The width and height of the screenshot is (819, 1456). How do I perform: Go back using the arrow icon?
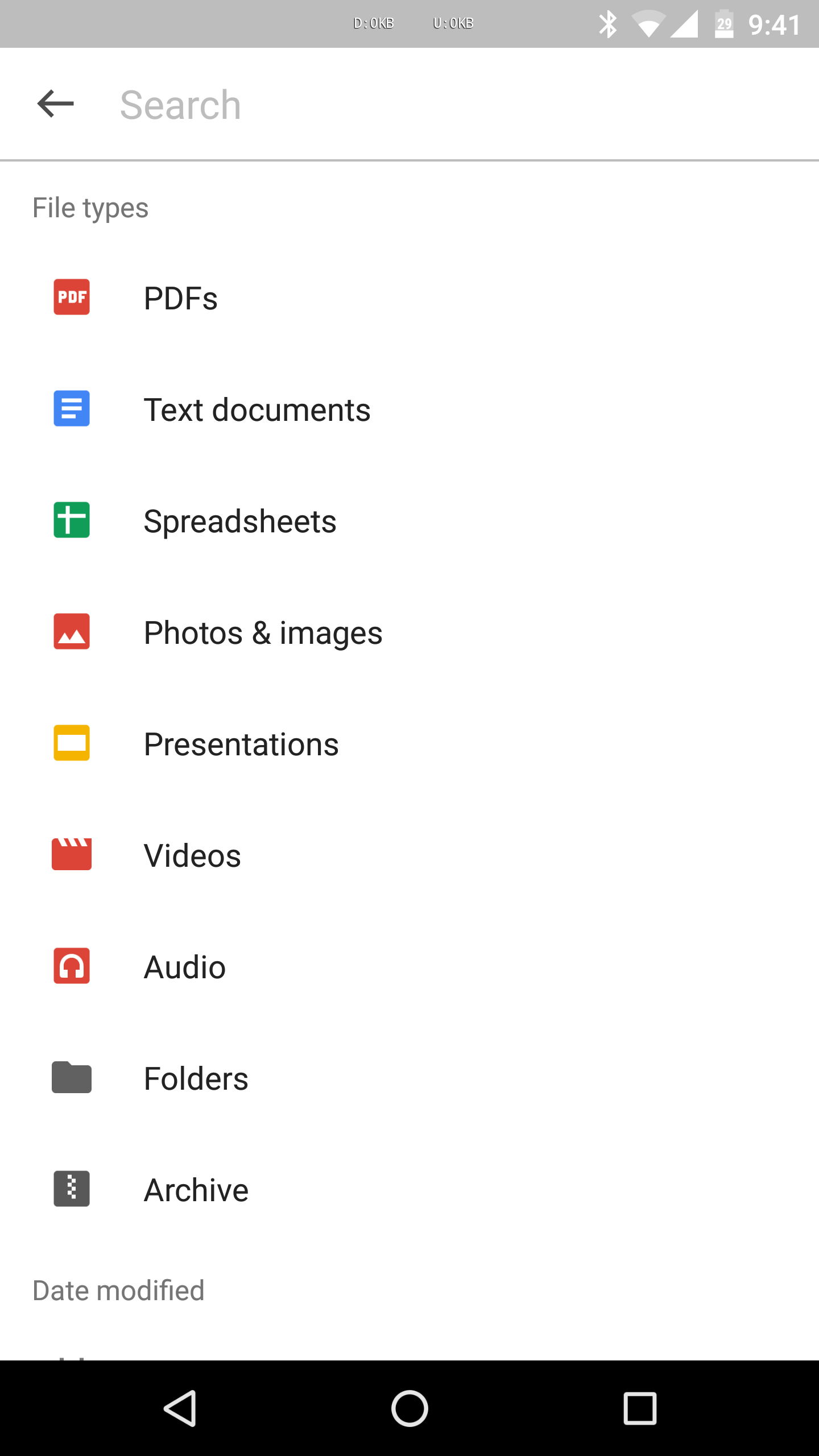click(x=55, y=104)
